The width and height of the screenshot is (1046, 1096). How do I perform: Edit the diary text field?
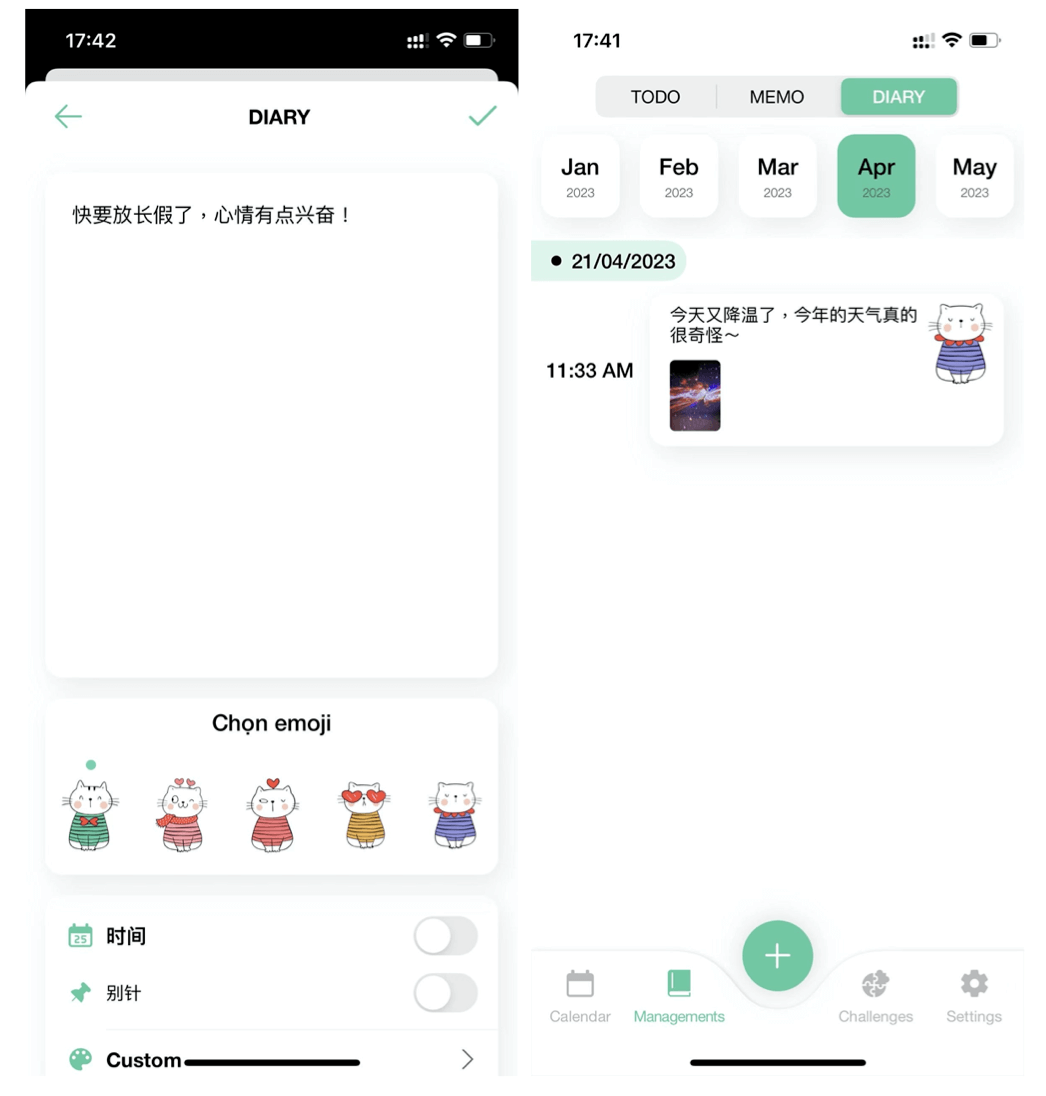click(271, 425)
